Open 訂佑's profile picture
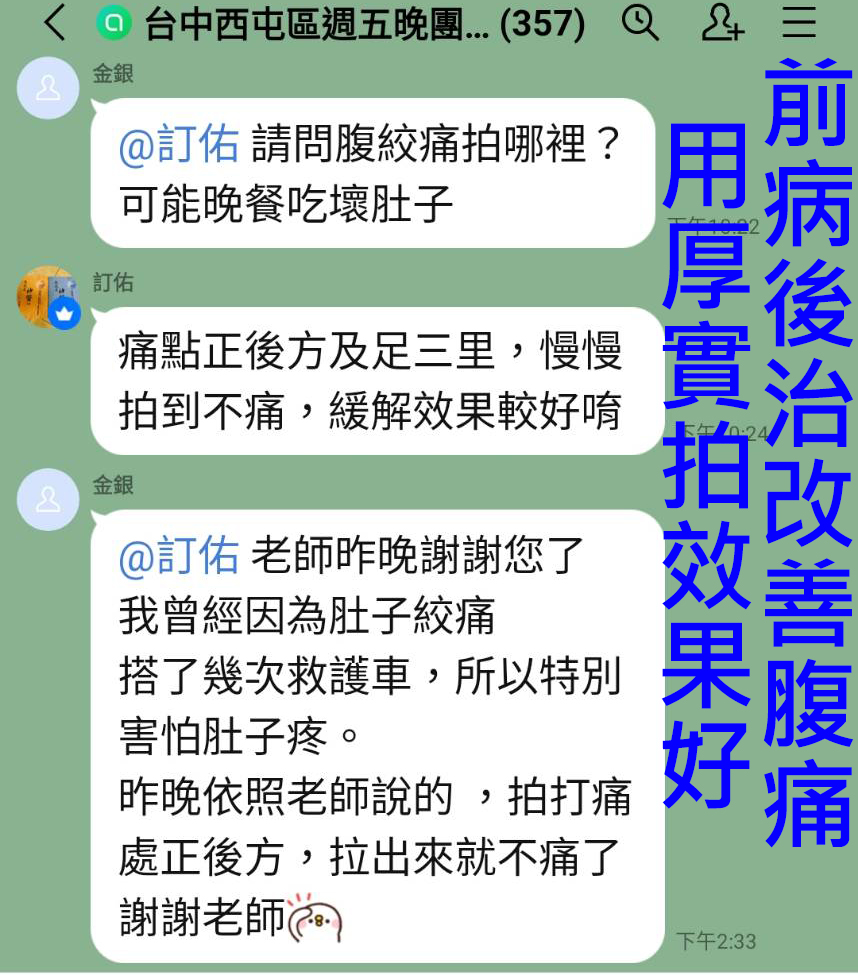This screenshot has width=858, height=975. tap(47, 297)
